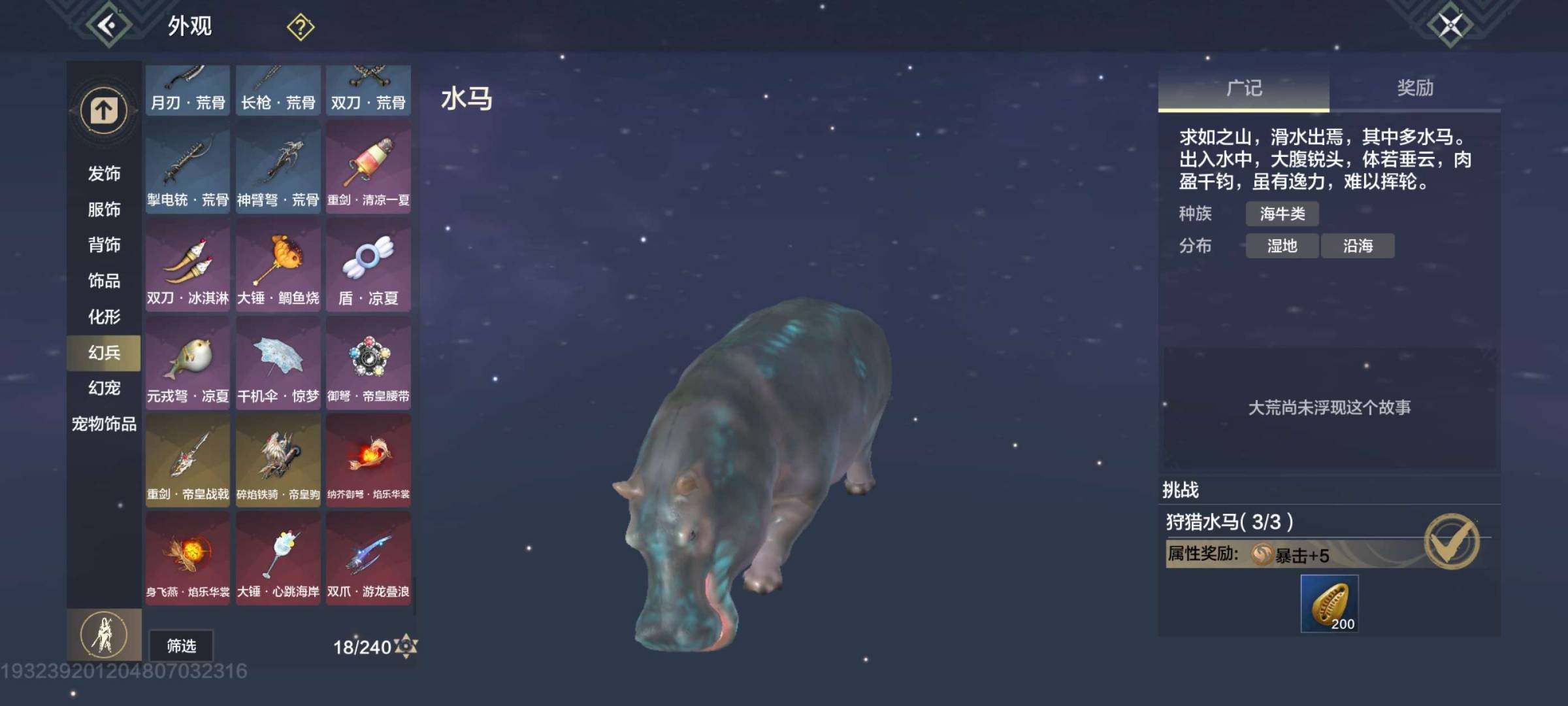This screenshot has height=706, width=1568.
Task: Tap the hexagram icon beside 18/240
Action: 406,646
